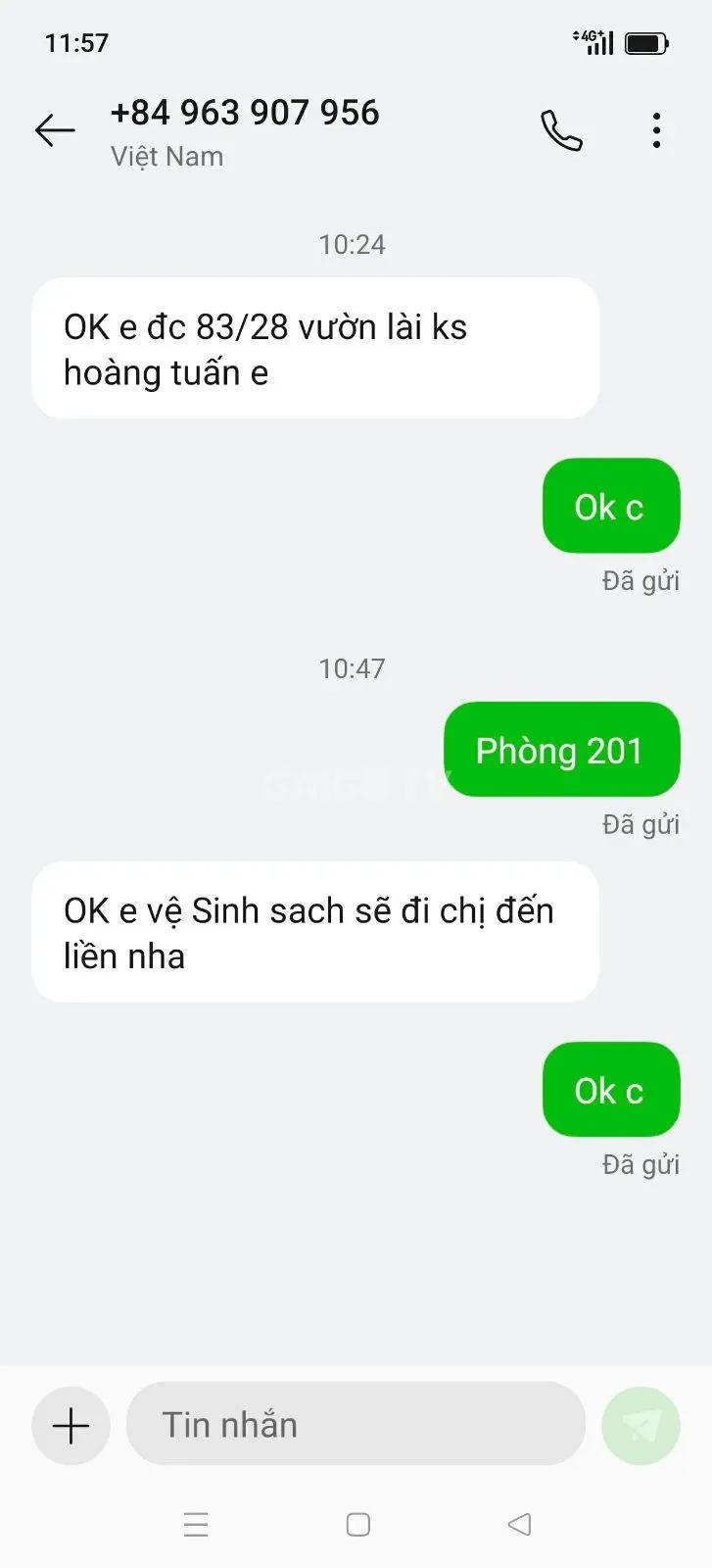The height and width of the screenshot is (1568, 712).
Task: Tap the send message button
Action: (641, 1426)
